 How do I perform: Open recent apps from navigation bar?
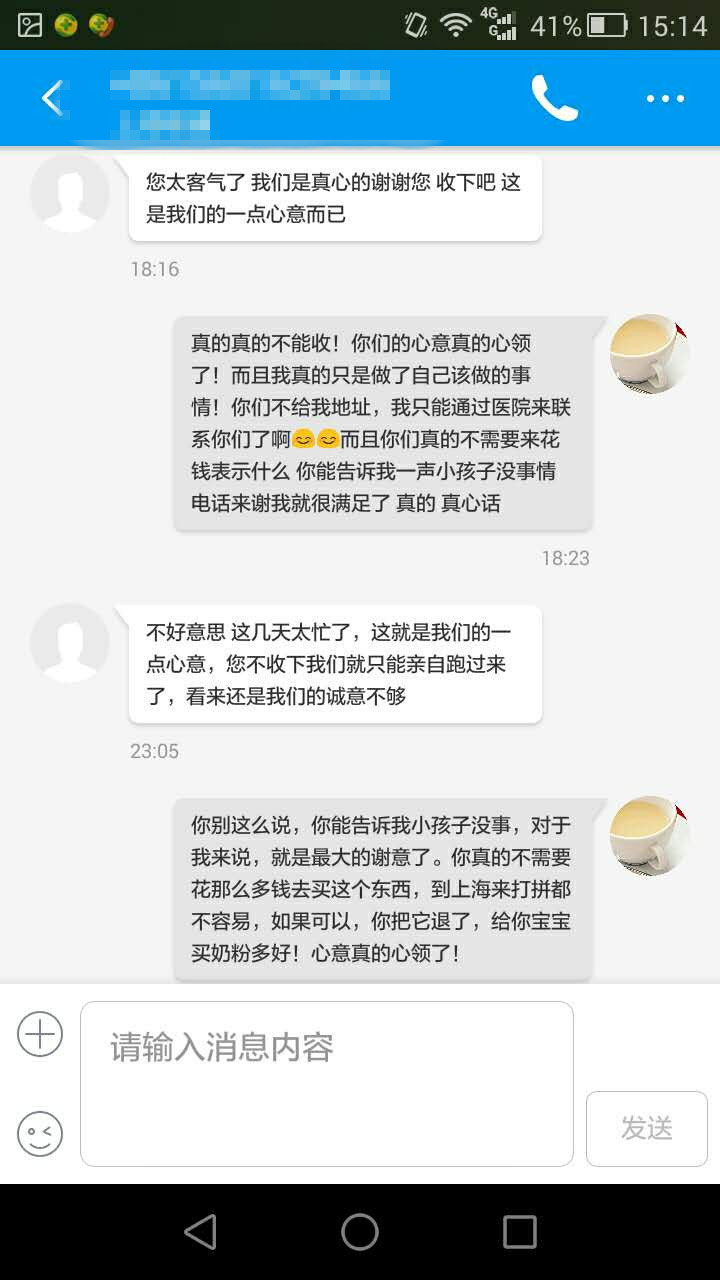519,1232
